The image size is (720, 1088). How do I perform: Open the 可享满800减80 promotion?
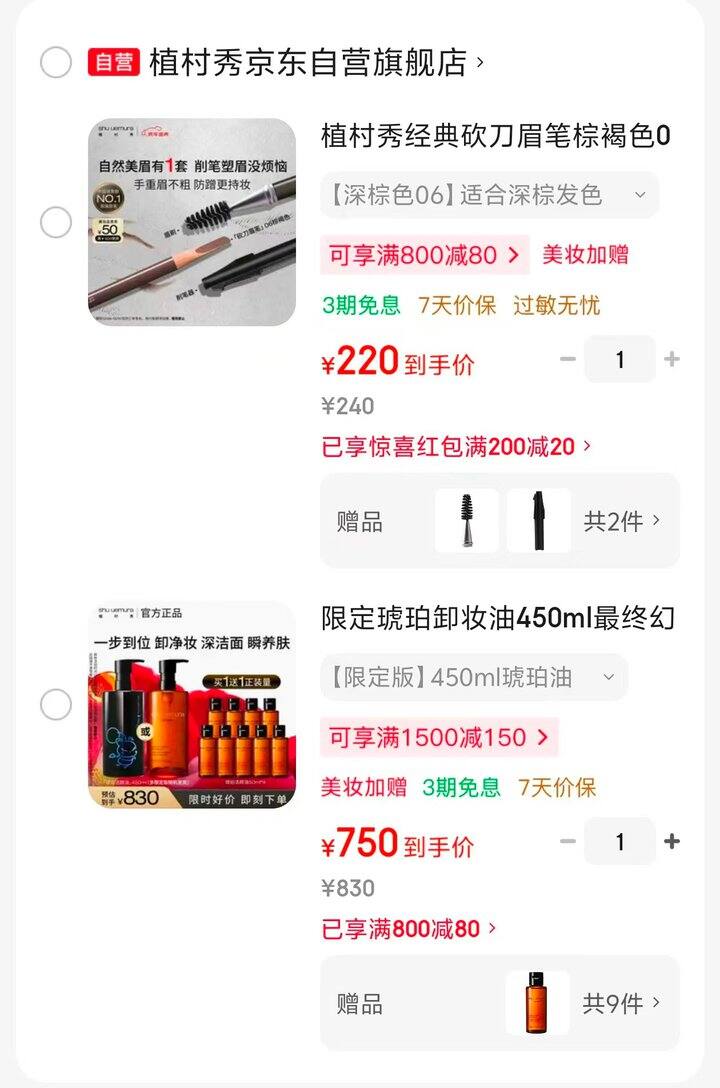point(420,256)
